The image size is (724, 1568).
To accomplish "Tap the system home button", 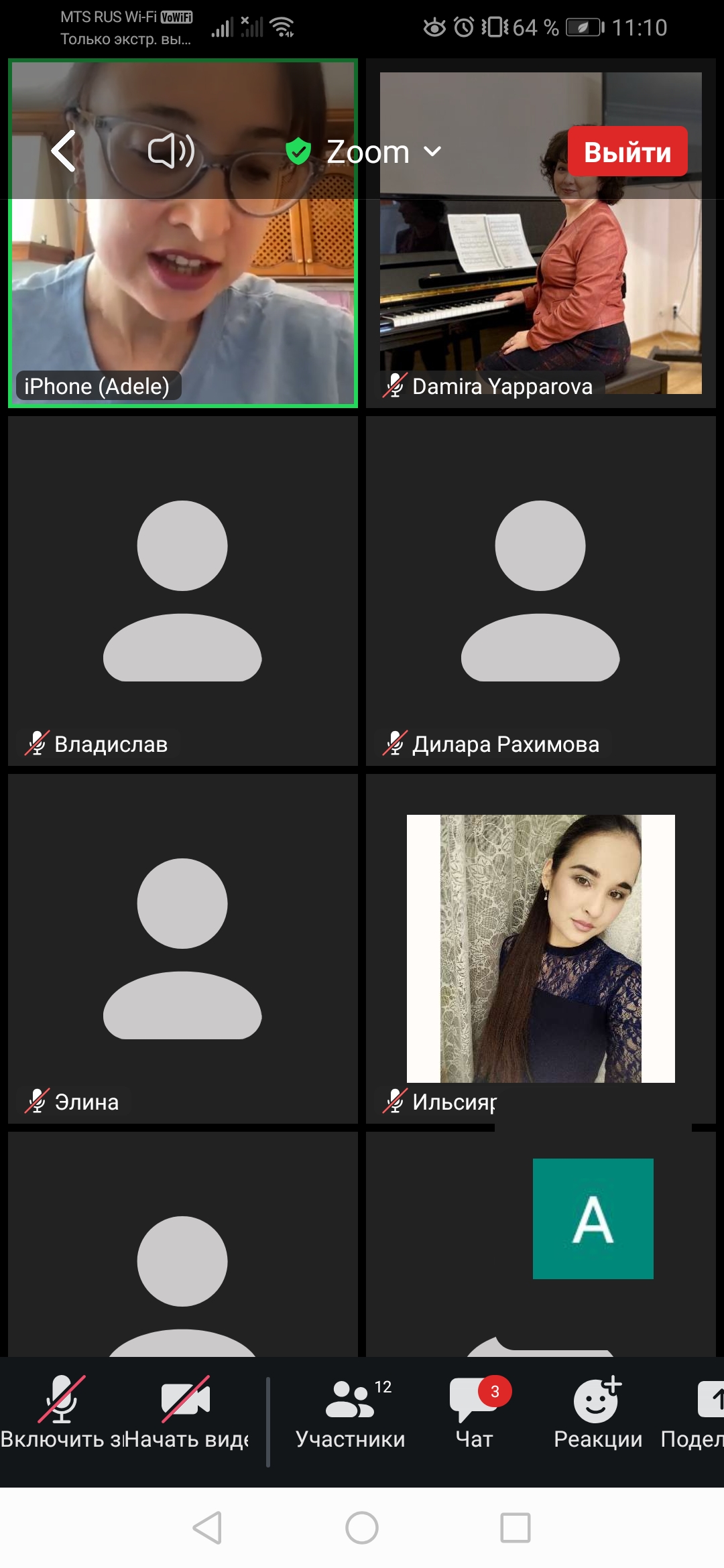I will pyautogui.click(x=362, y=1528).
